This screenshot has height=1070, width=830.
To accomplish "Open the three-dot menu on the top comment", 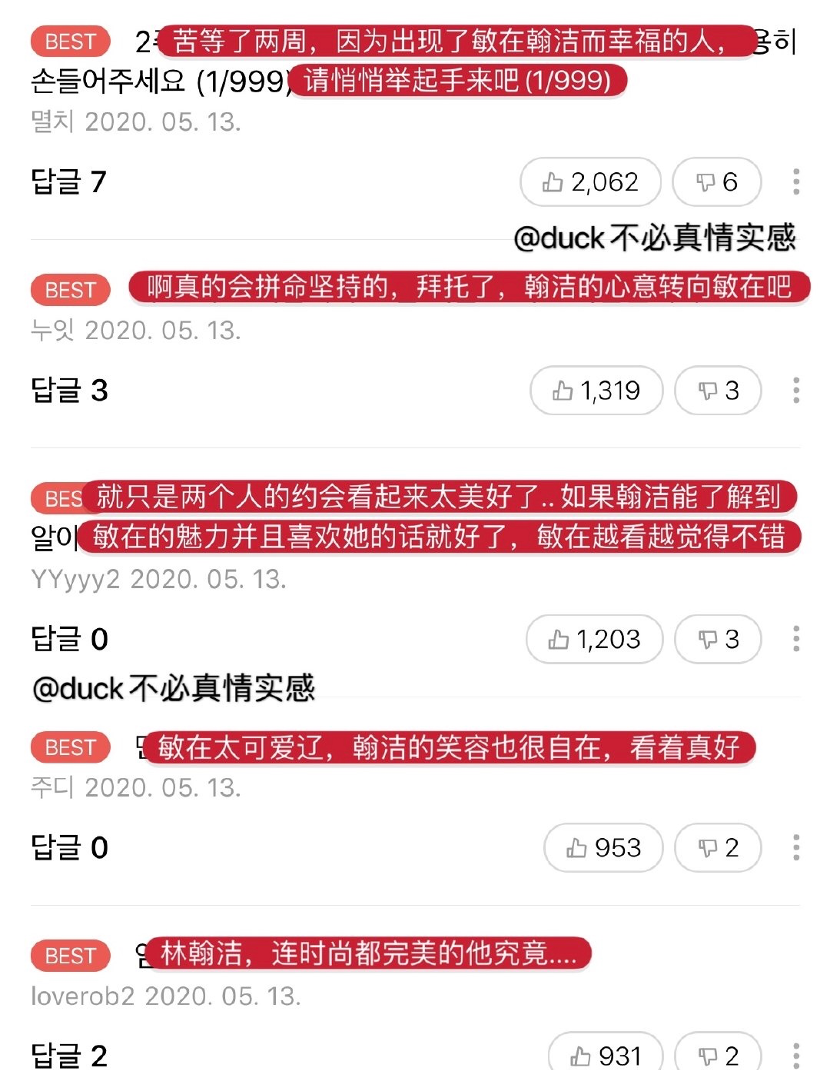I will click(796, 180).
